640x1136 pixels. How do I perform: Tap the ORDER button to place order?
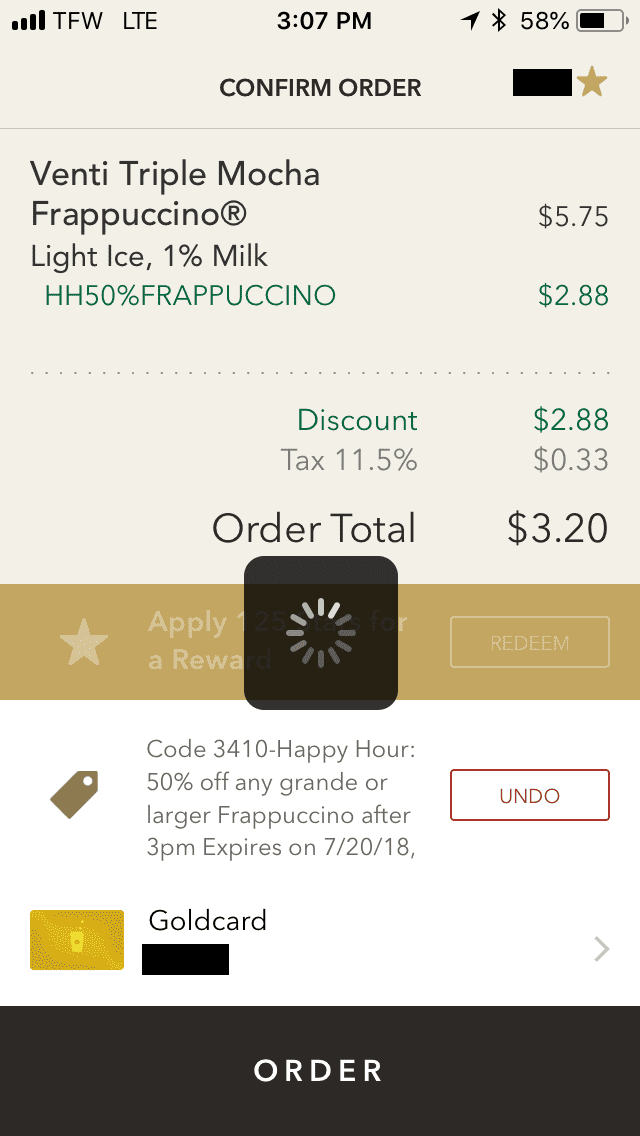coord(320,1071)
